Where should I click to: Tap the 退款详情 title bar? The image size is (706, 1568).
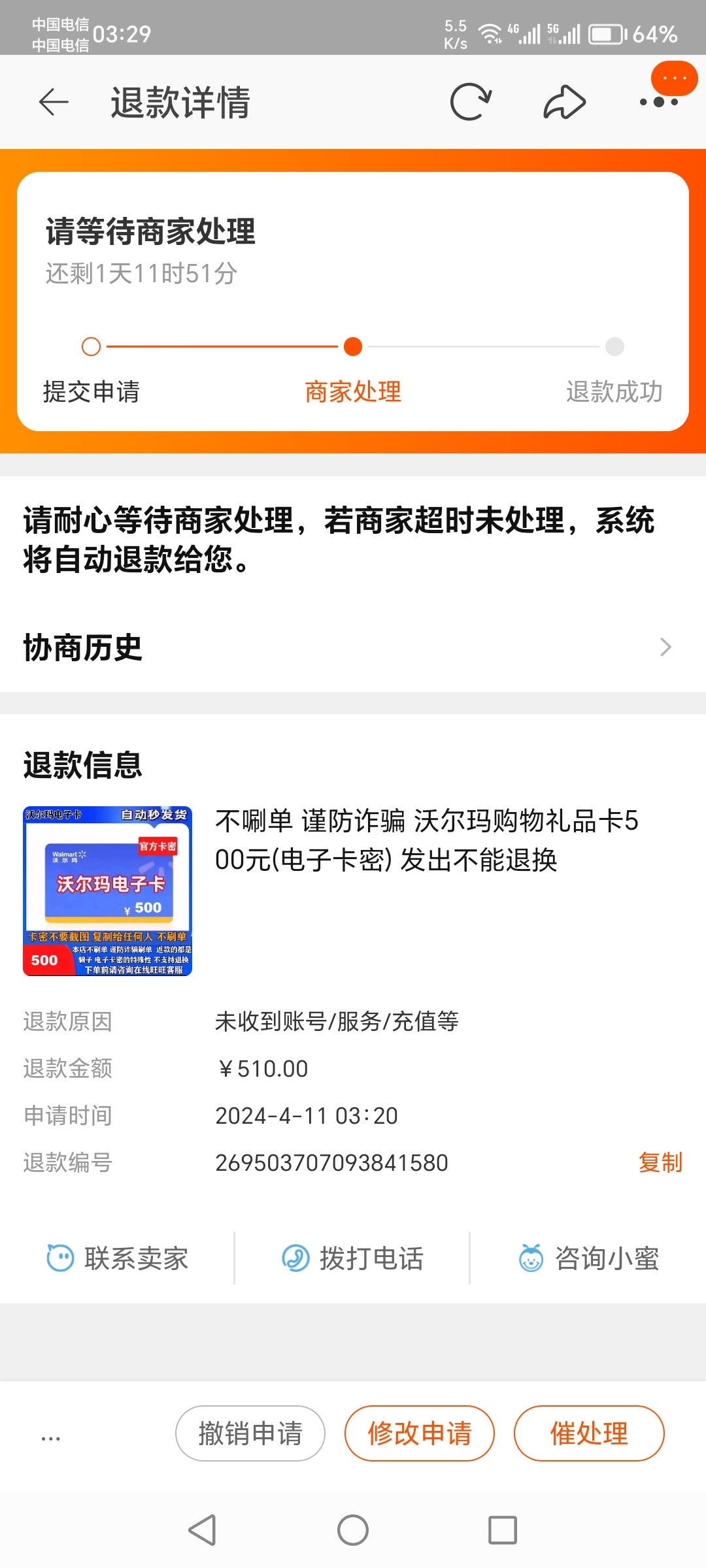[180, 101]
